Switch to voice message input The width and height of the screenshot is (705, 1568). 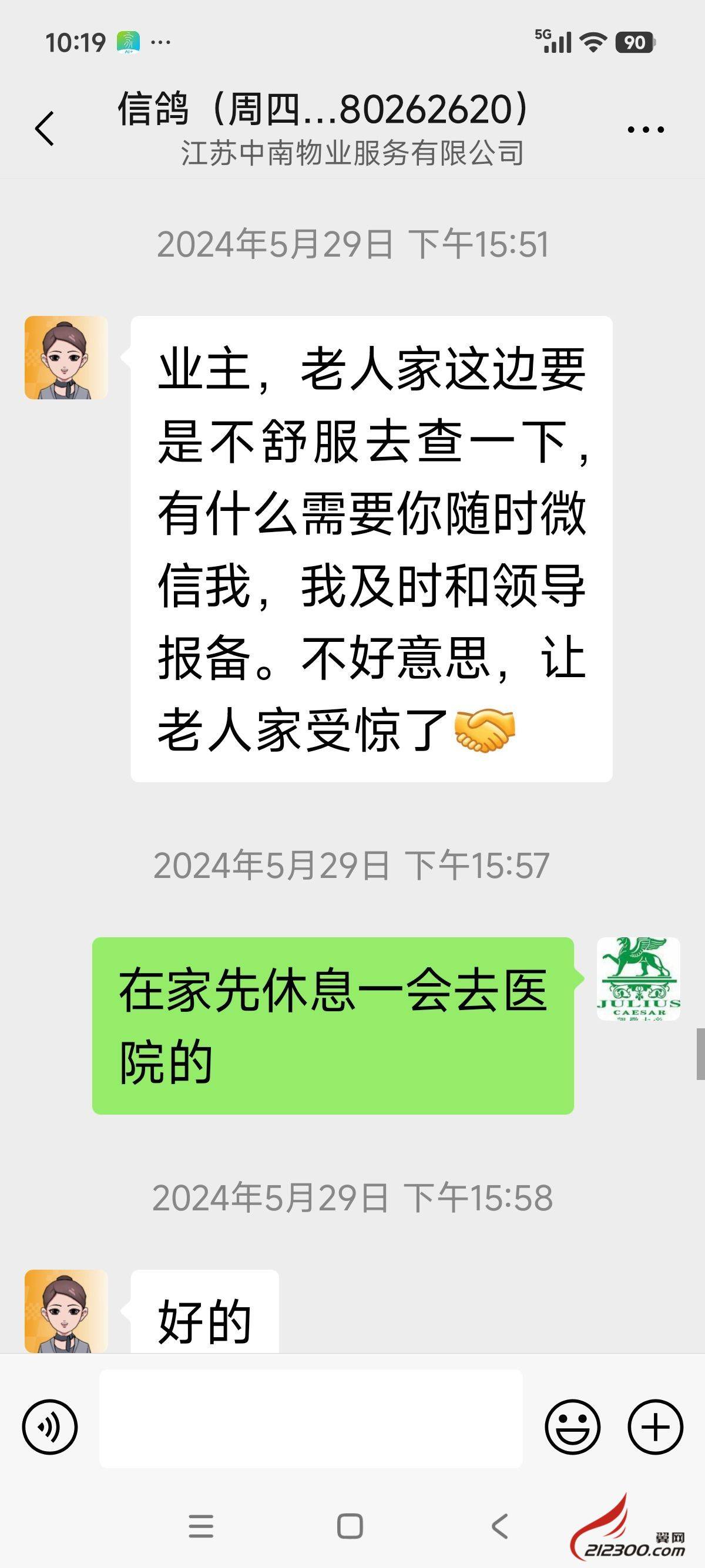pyautogui.click(x=50, y=1427)
